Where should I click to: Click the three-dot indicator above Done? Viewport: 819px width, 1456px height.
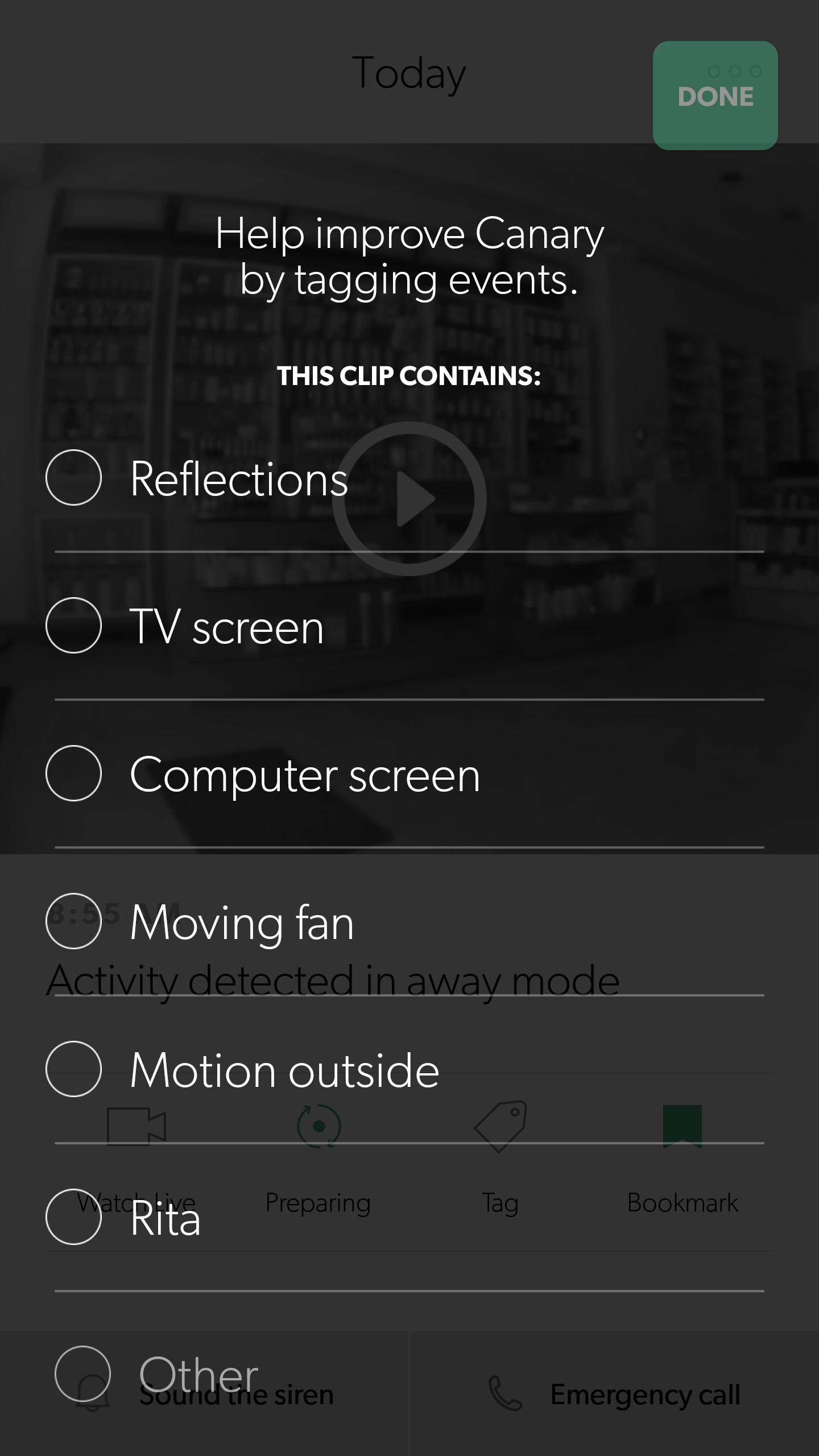(x=734, y=72)
